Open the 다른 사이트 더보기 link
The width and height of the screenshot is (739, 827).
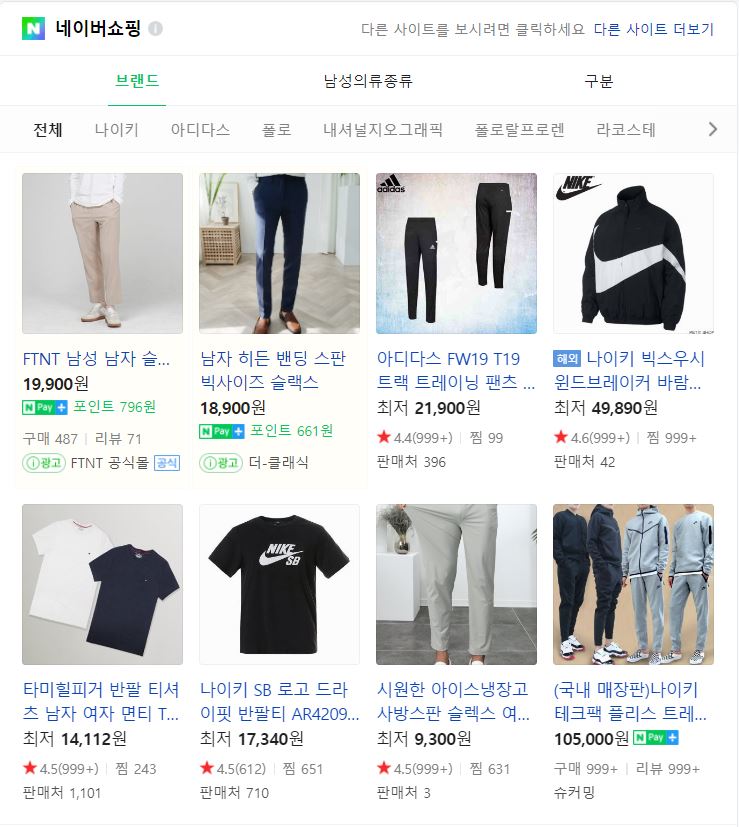[653, 29]
